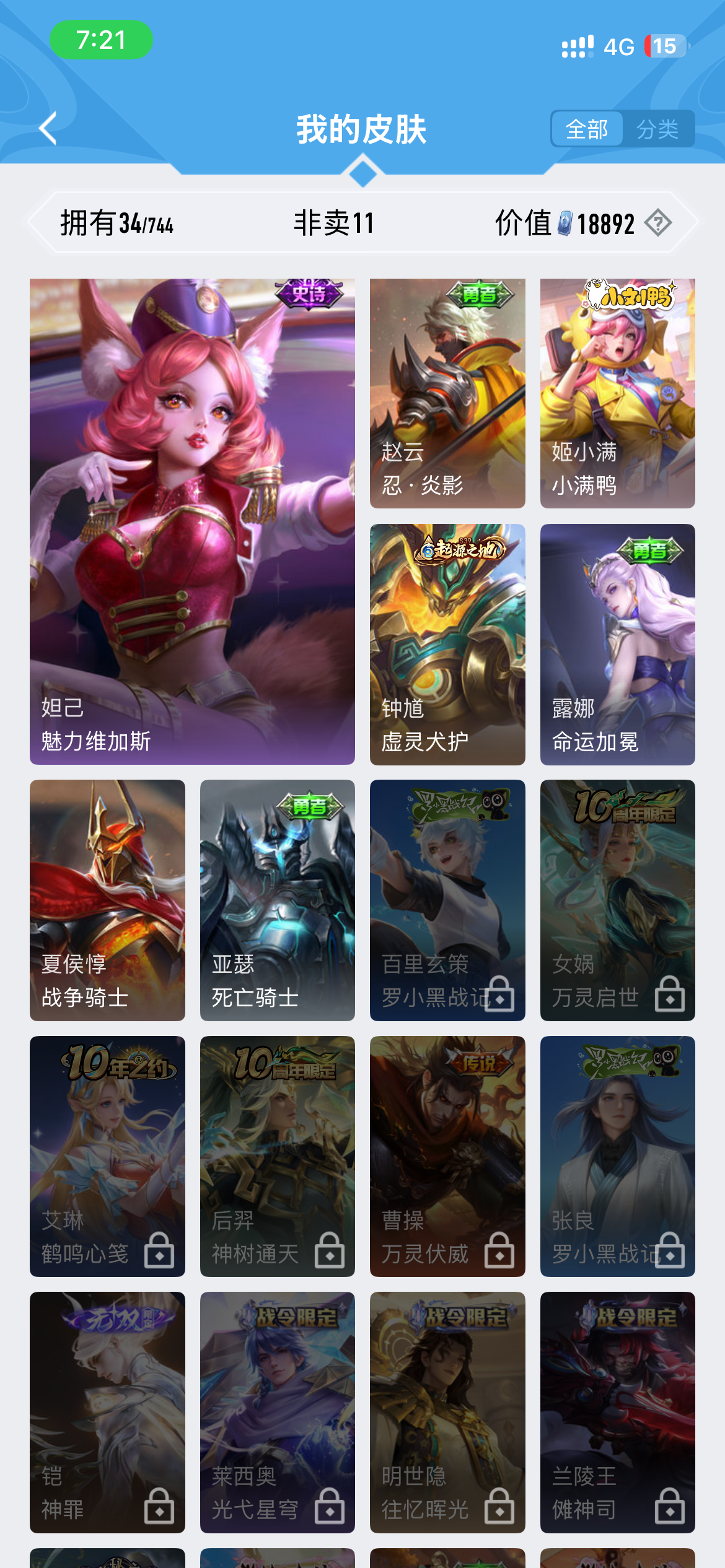Open locked 艾琳 鹤鸣心笺 skin
725x1568 pixels.
pyautogui.click(x=107, y=1156)
